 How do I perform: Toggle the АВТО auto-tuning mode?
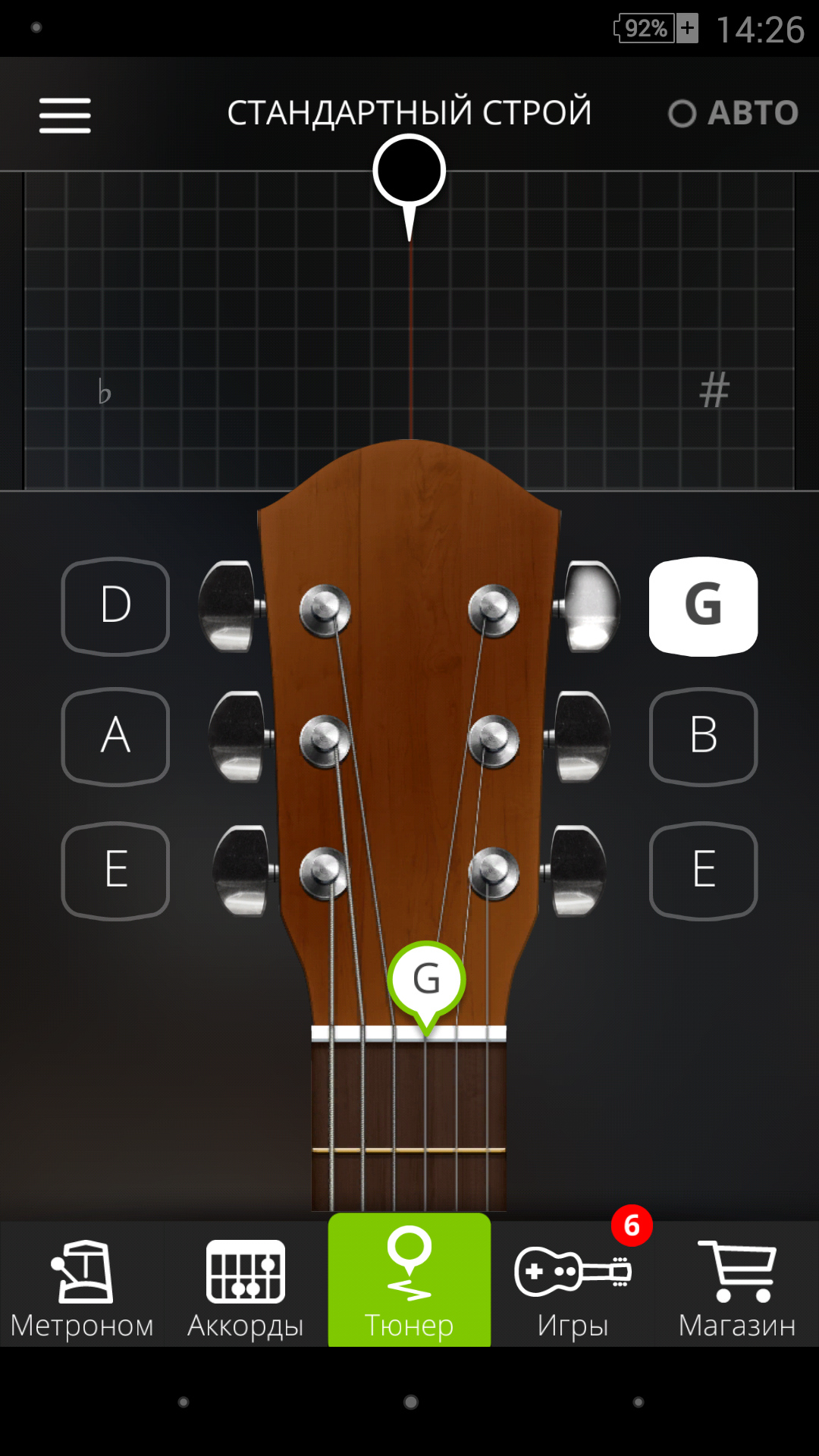click(x=733, y=114)
